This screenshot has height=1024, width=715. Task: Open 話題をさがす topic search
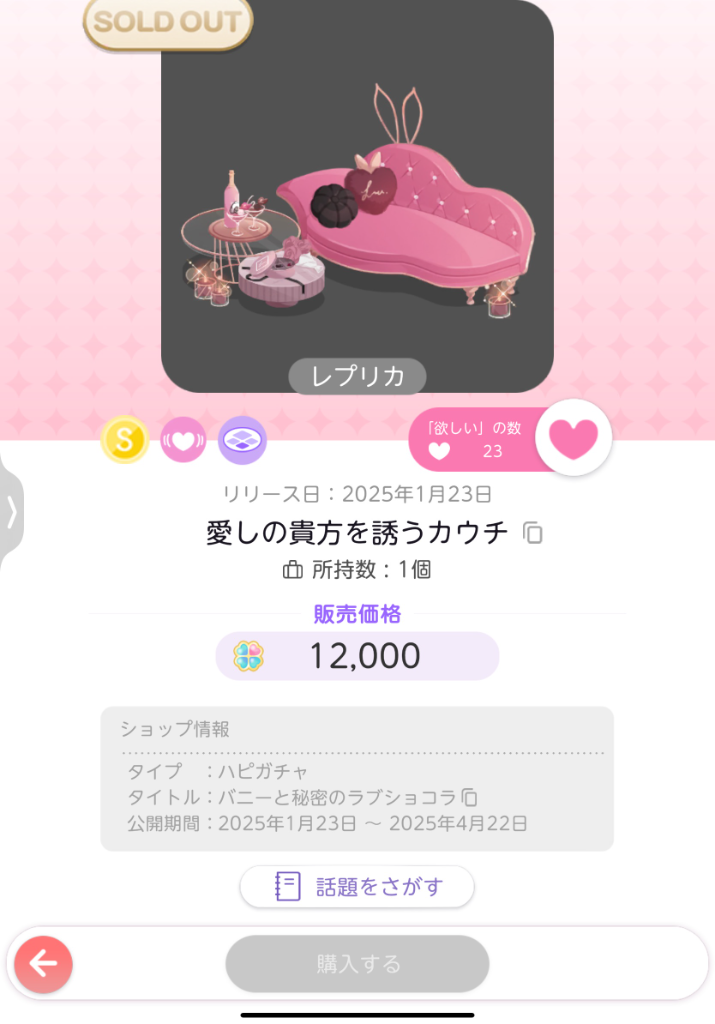pos(357,886)
